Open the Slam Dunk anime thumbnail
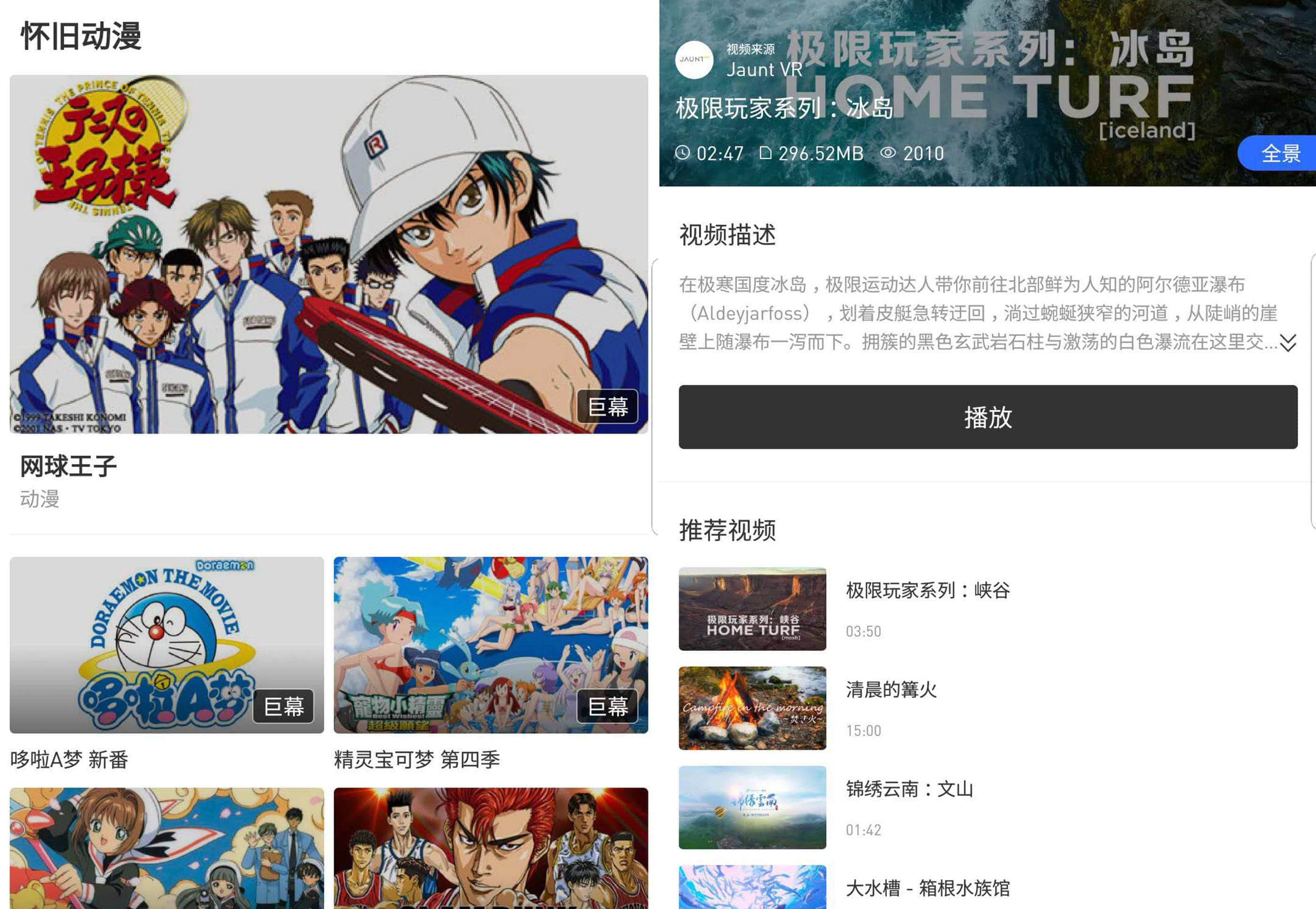This screenshot has width=1316, height=909. pos(491,848)
